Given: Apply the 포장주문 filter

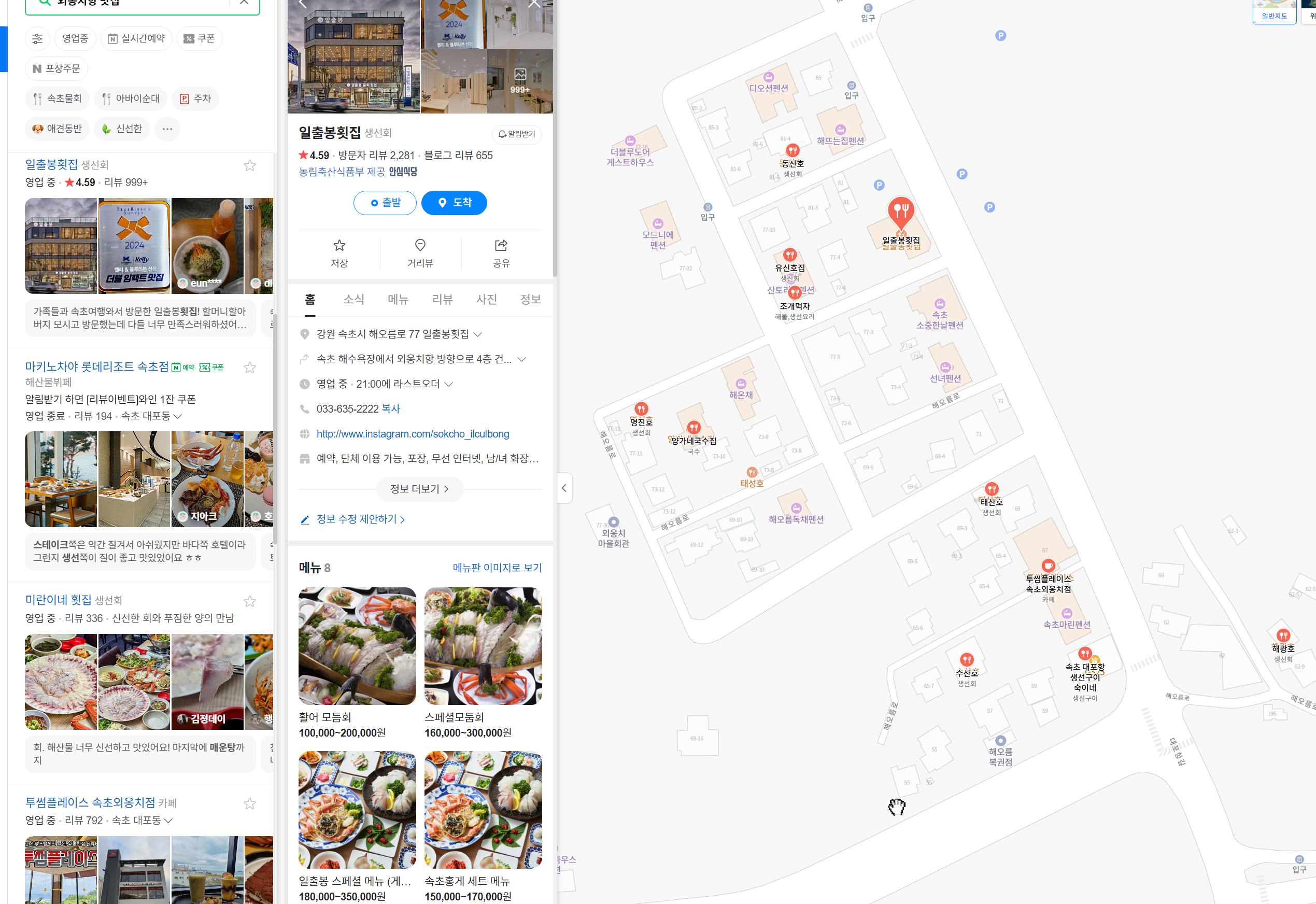Looking at the screenshot, I should 56,68.
